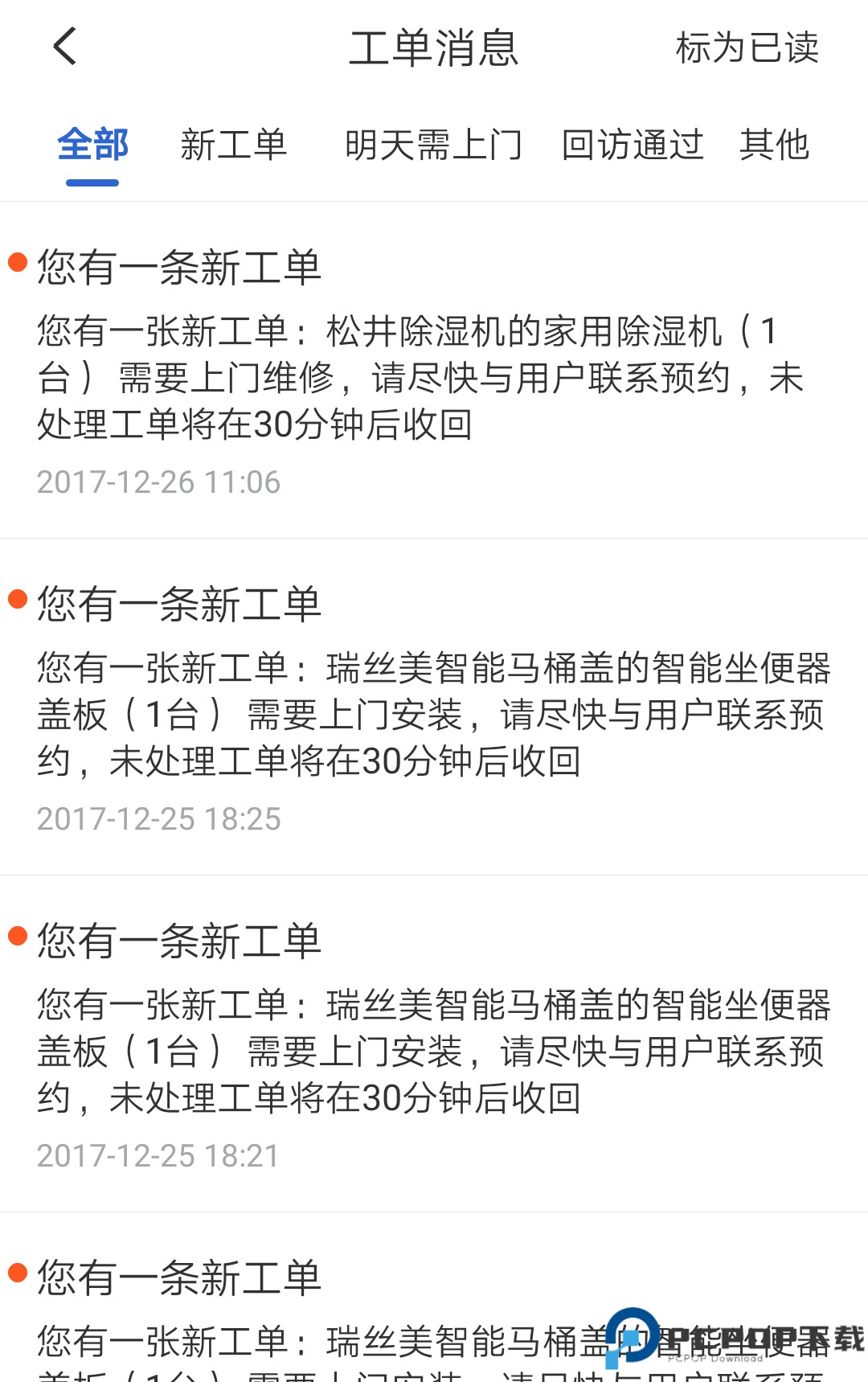The width and height of the screenshot is (868, 1382).
Task: Tap the back arrow icon
Action: 64,47
